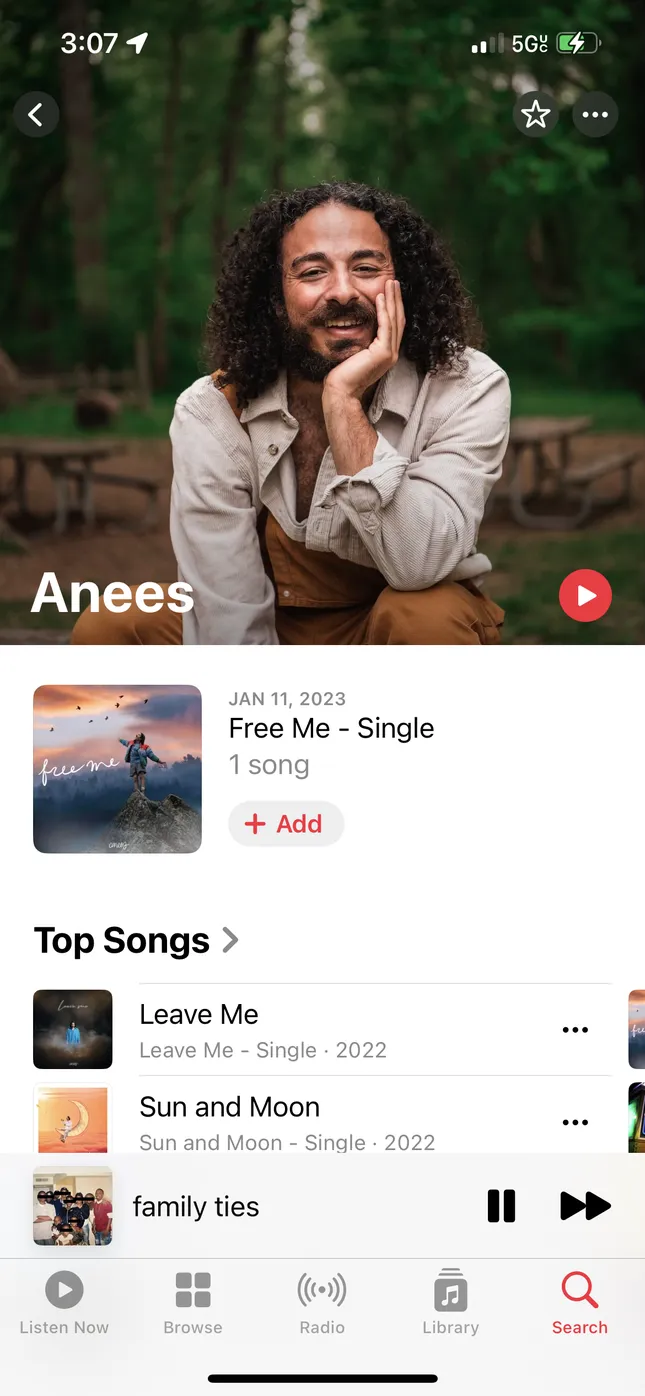Image resolution: width=645 pixels, height=1396 pixels.
Task: Favorite this artist with the star icon
Action: pyautogui.click(x=536, y=115)
